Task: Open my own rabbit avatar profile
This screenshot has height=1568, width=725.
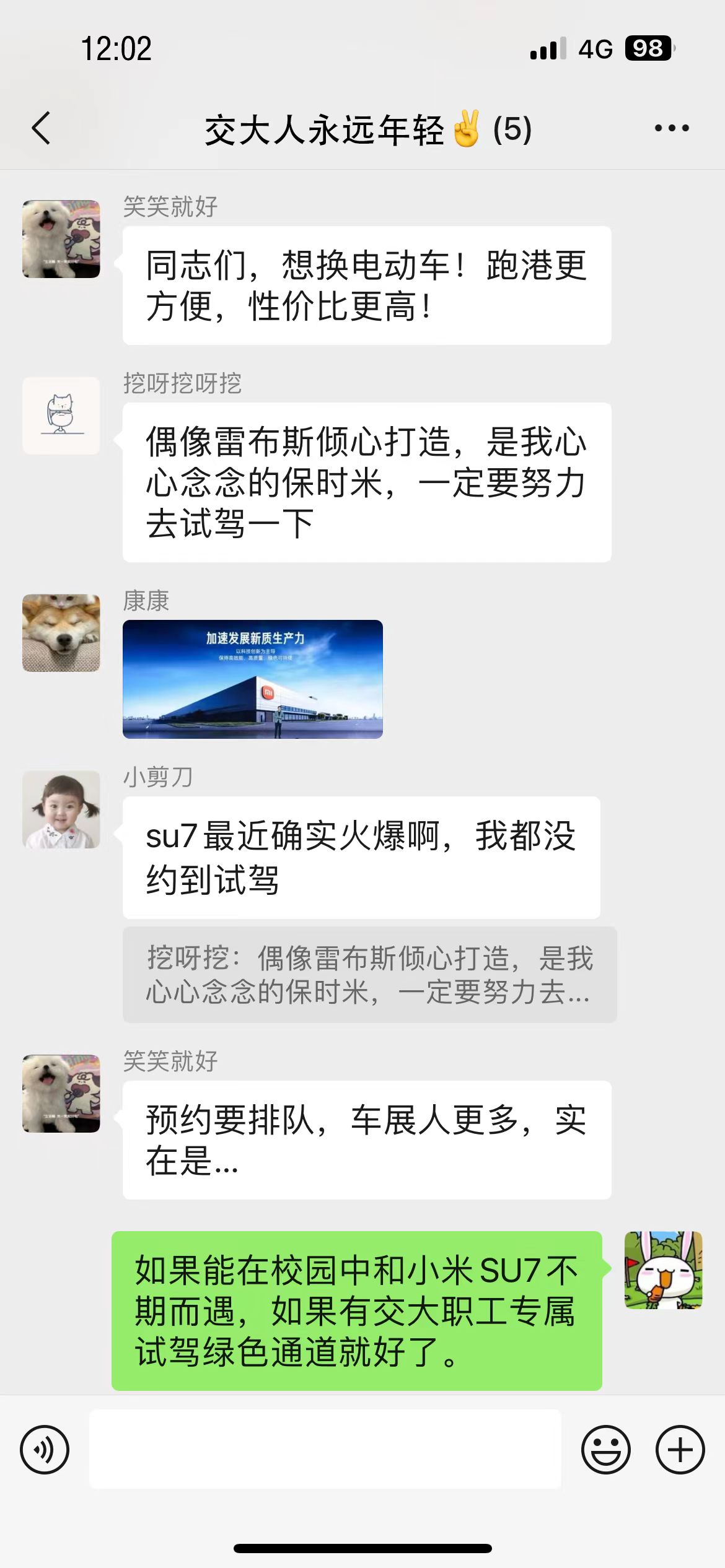Action: click(x=663, y=1270)
